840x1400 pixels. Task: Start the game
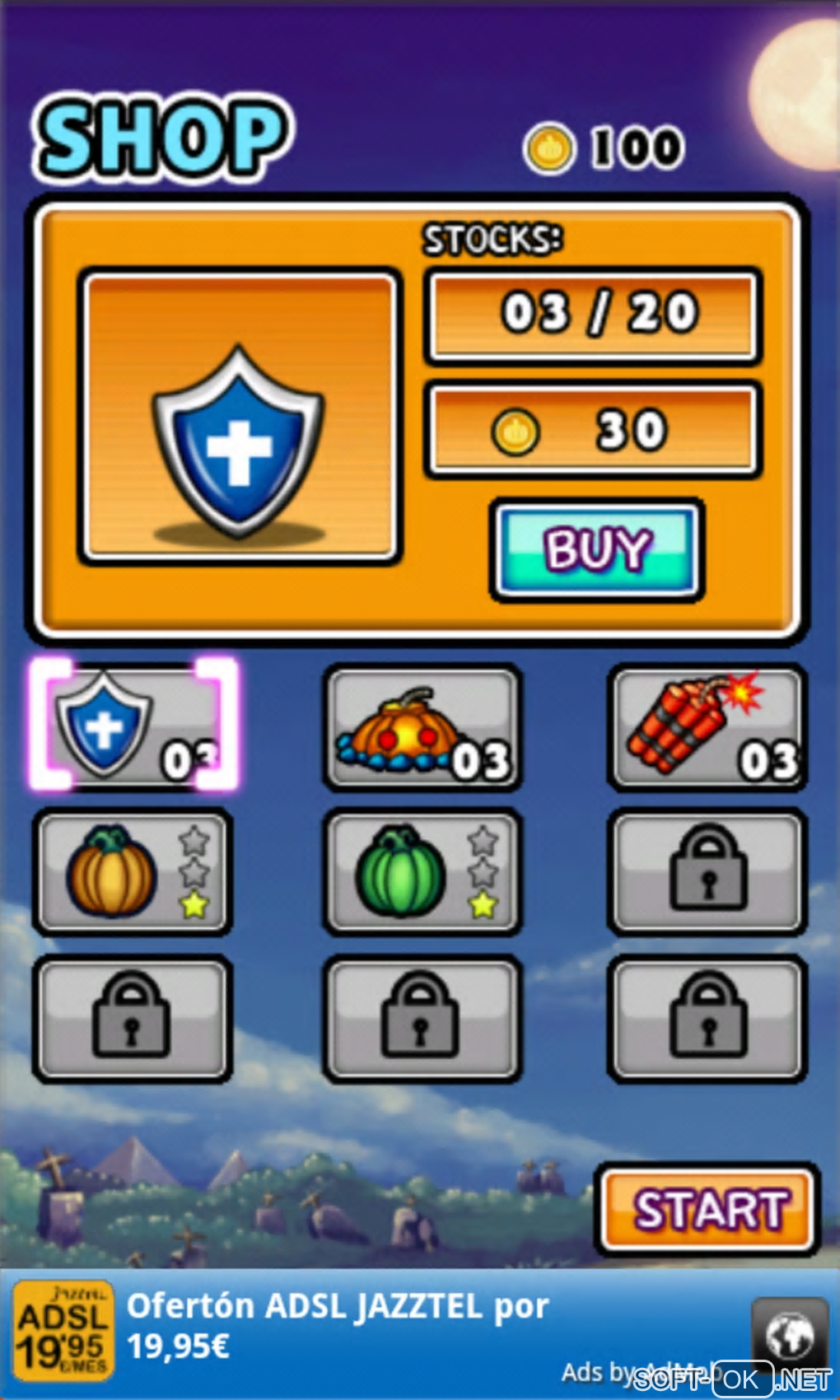coord(708,1209)
